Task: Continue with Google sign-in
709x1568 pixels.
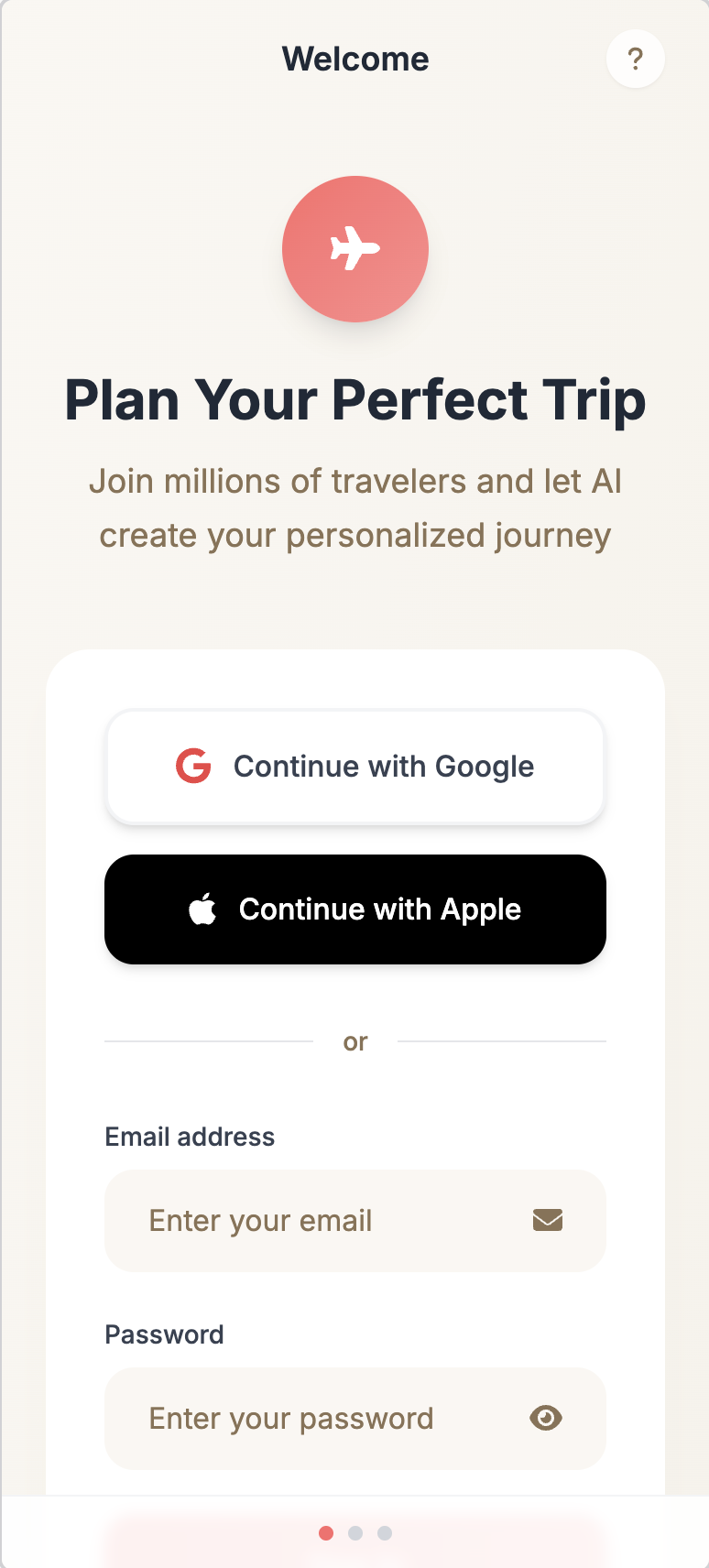Action: [x=355, y=767]
